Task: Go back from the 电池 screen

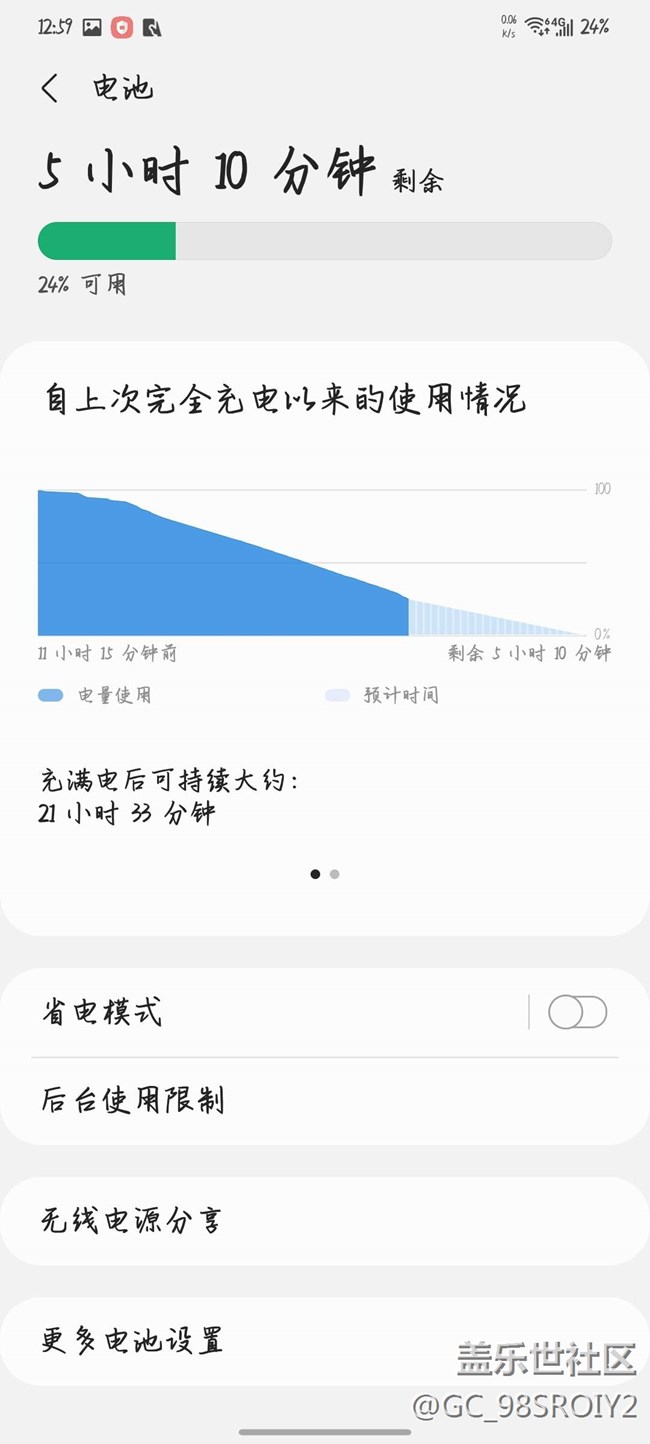Action: pyautogui.click(x=50, y=88)
